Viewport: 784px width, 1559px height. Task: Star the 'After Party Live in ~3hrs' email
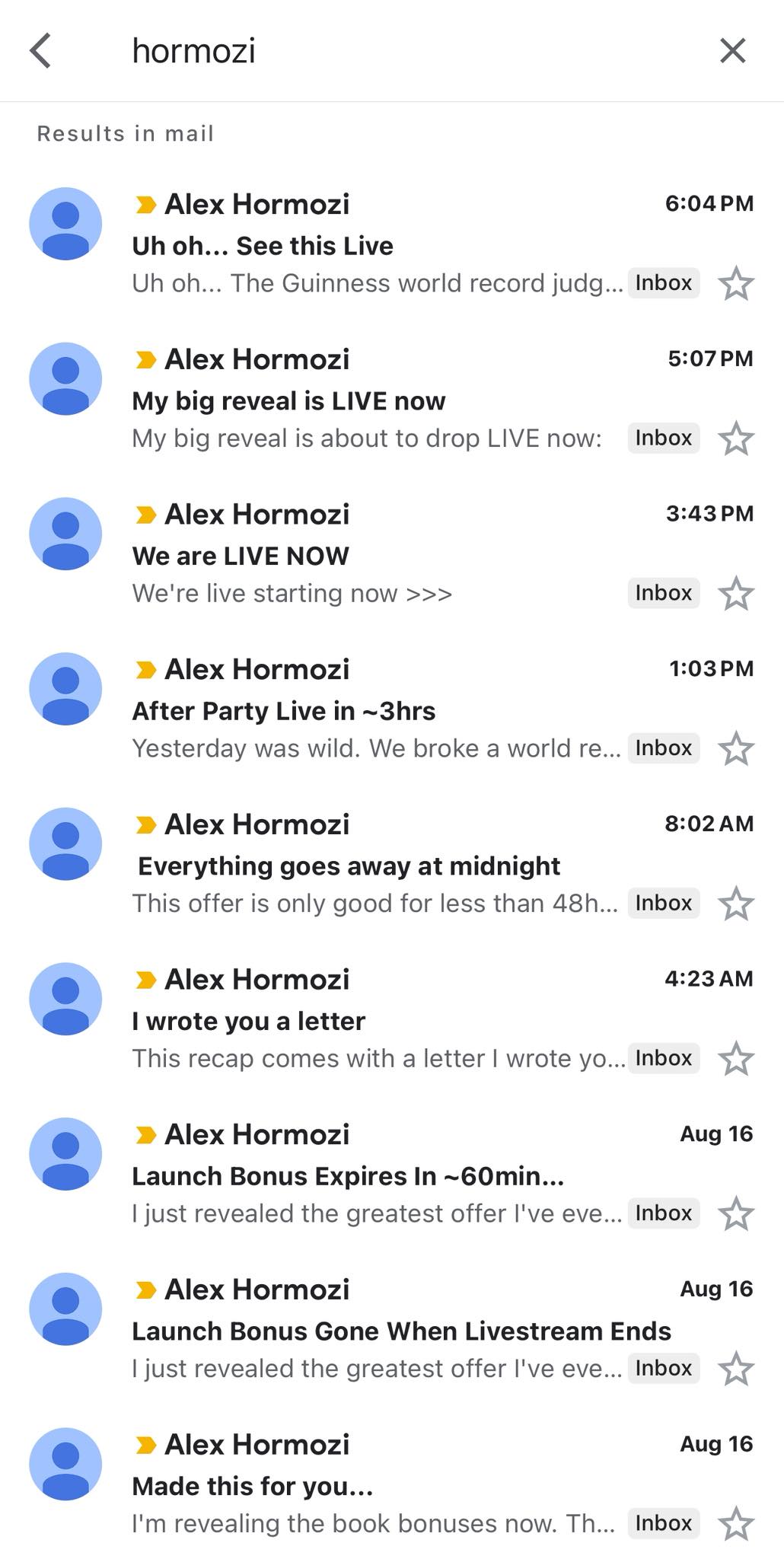click(x=735, y=749)
